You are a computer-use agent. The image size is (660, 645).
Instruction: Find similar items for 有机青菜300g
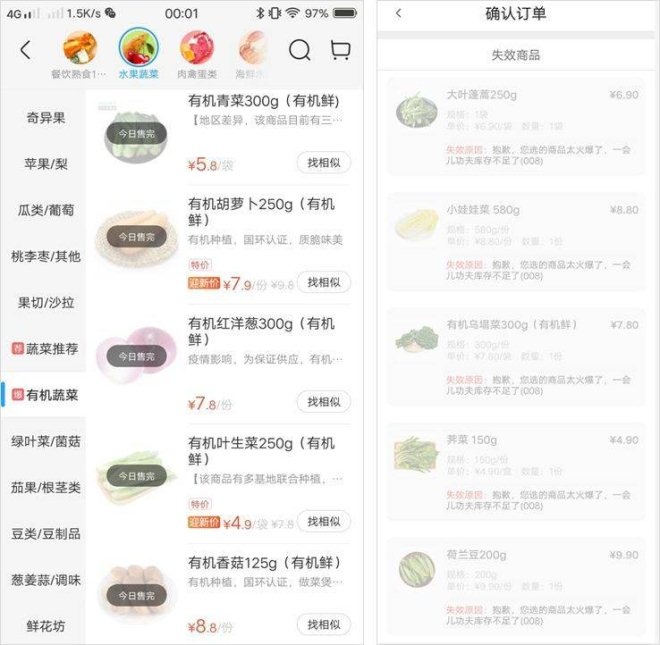323,163
